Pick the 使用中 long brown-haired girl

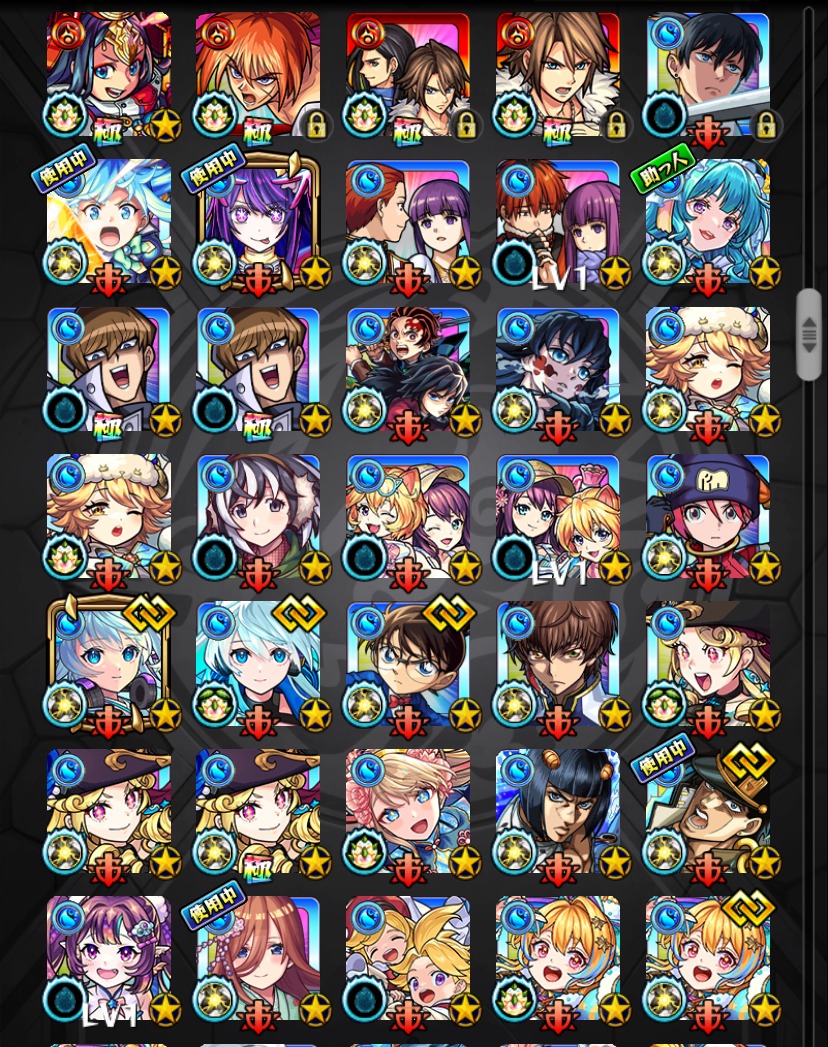(258, 960)
